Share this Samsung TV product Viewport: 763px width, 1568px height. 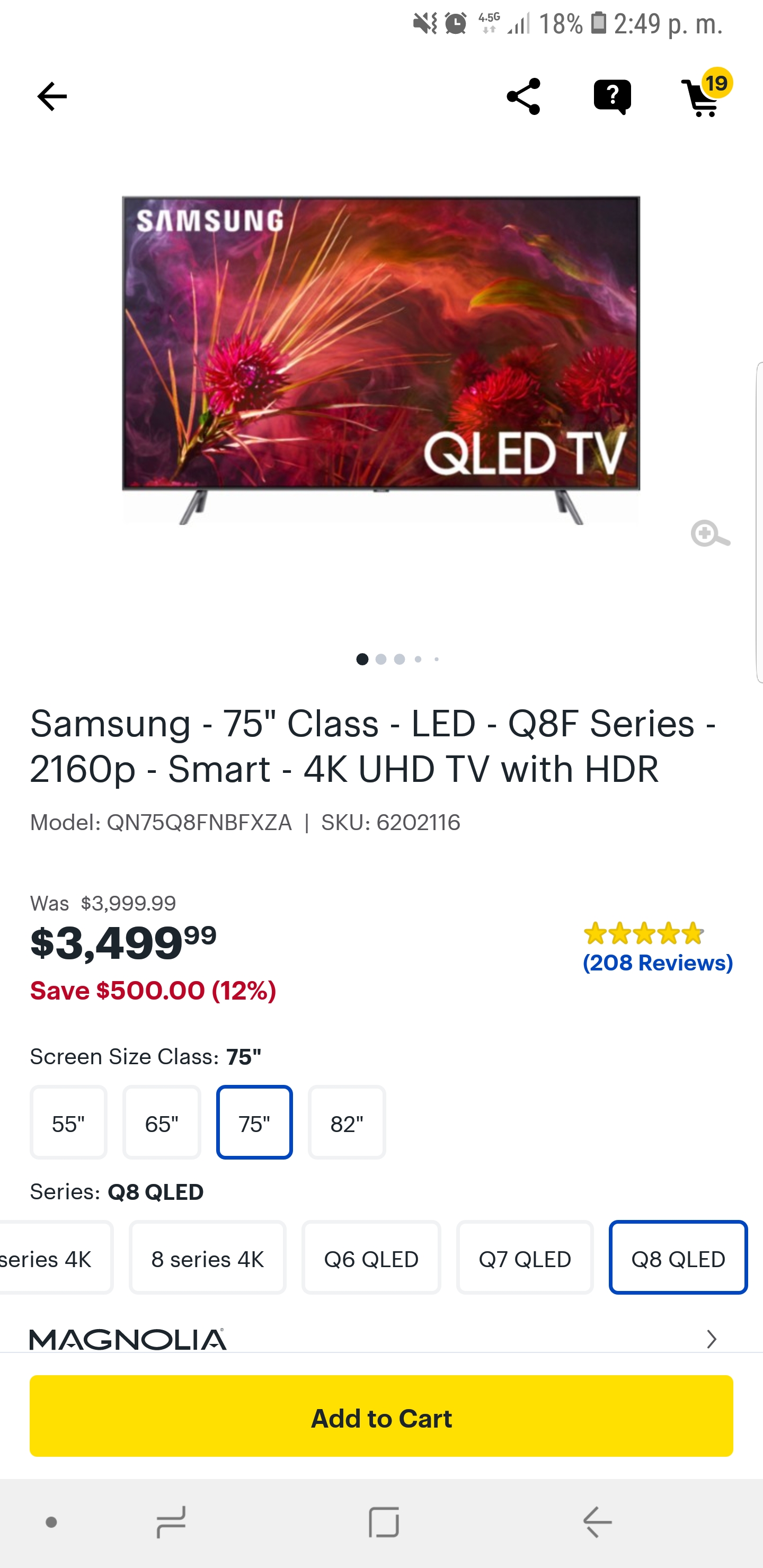[523, 96]
